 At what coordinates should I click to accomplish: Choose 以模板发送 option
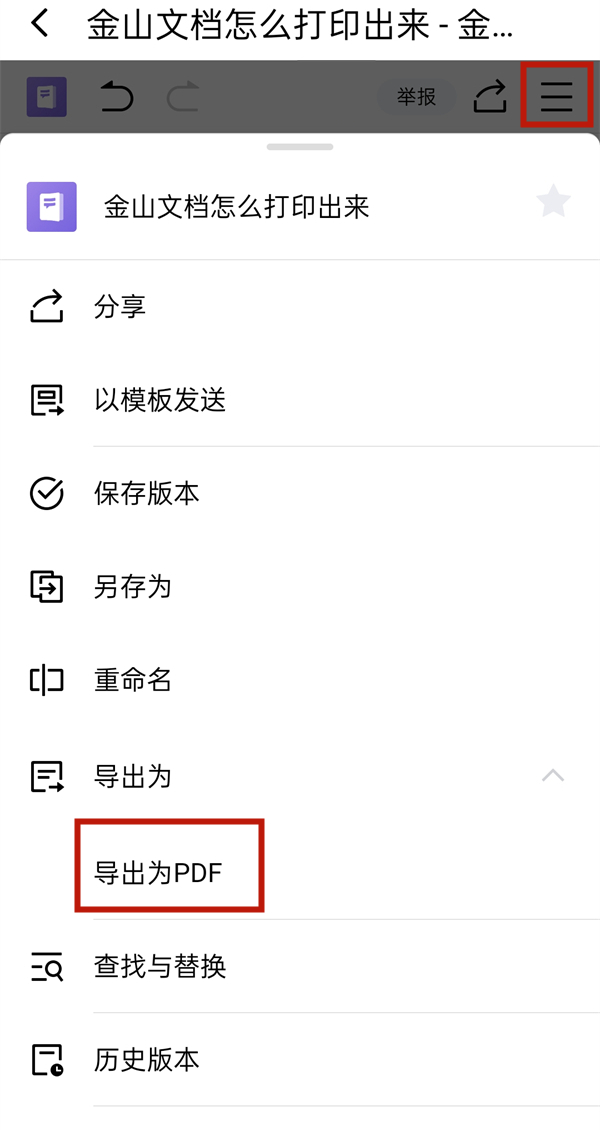[160, 401]
